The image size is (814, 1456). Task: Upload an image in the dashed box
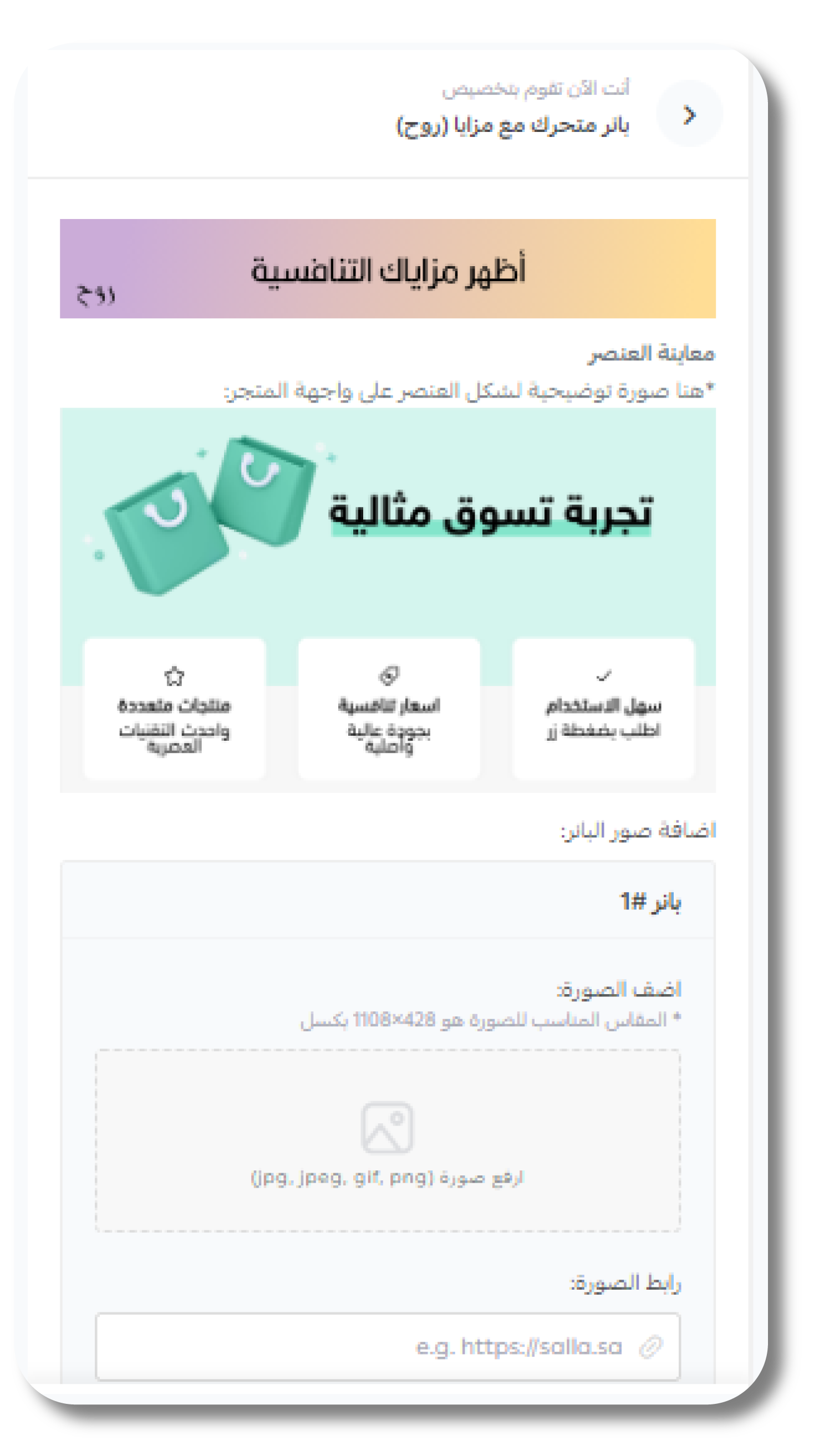387,1140
